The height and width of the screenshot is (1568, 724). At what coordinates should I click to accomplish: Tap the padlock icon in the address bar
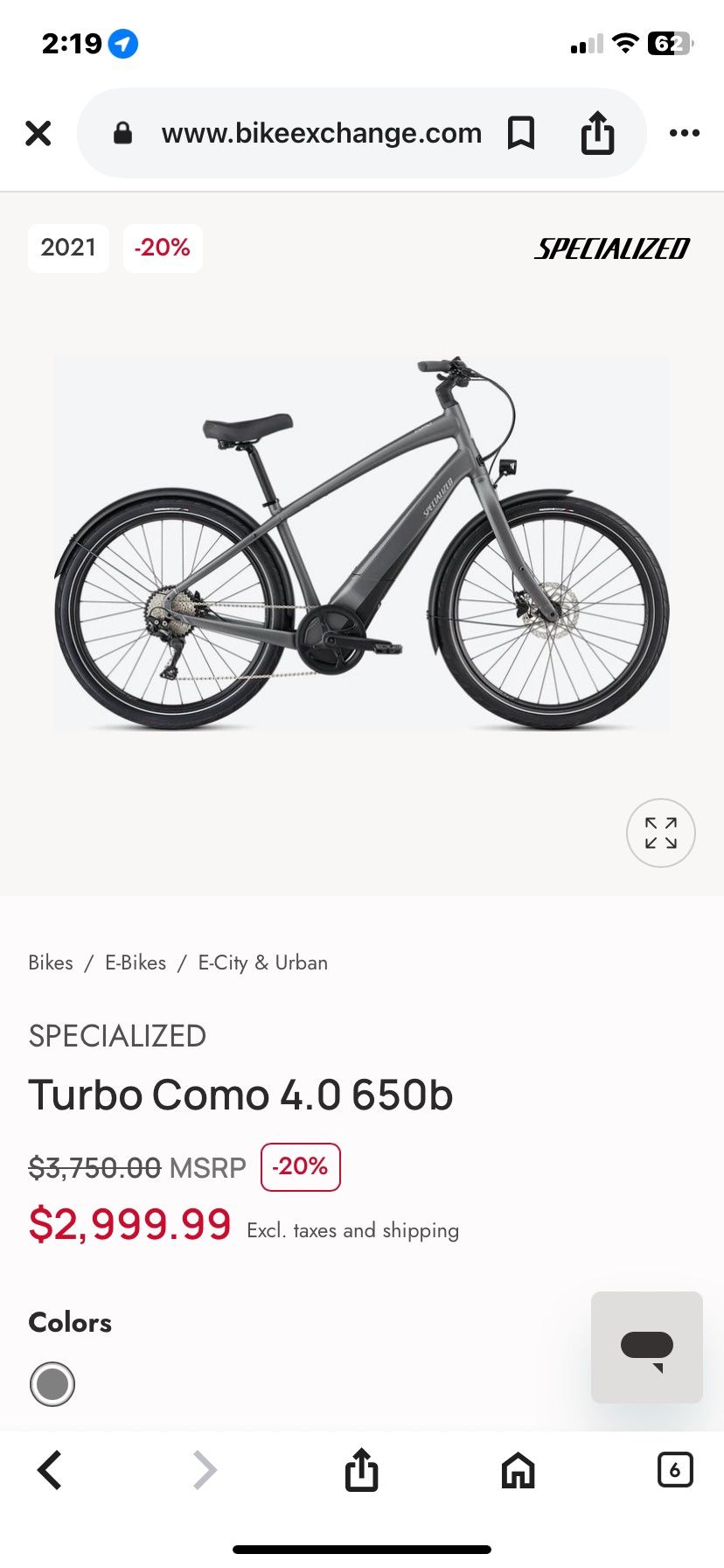[123, 133]
